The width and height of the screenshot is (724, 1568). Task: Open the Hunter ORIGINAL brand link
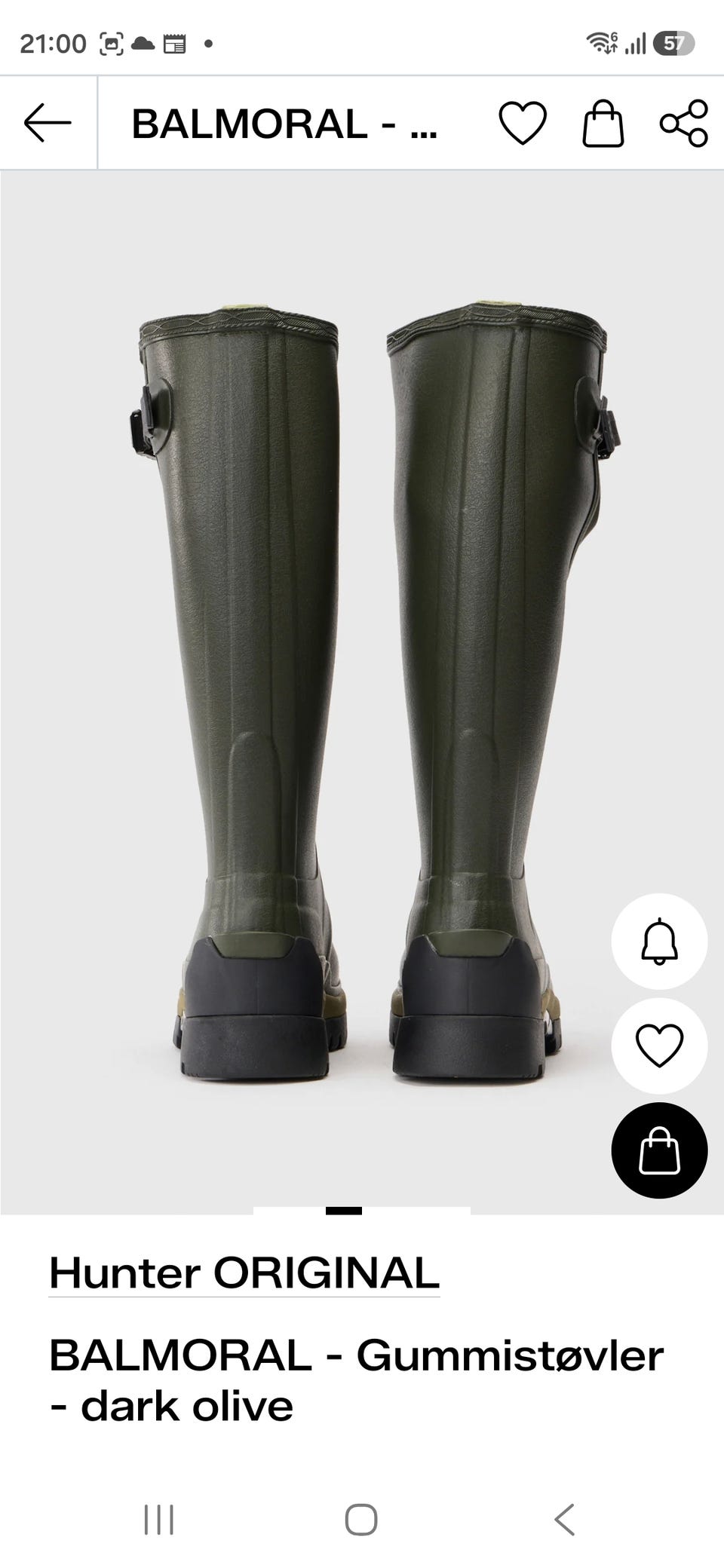pos(244,1274)
